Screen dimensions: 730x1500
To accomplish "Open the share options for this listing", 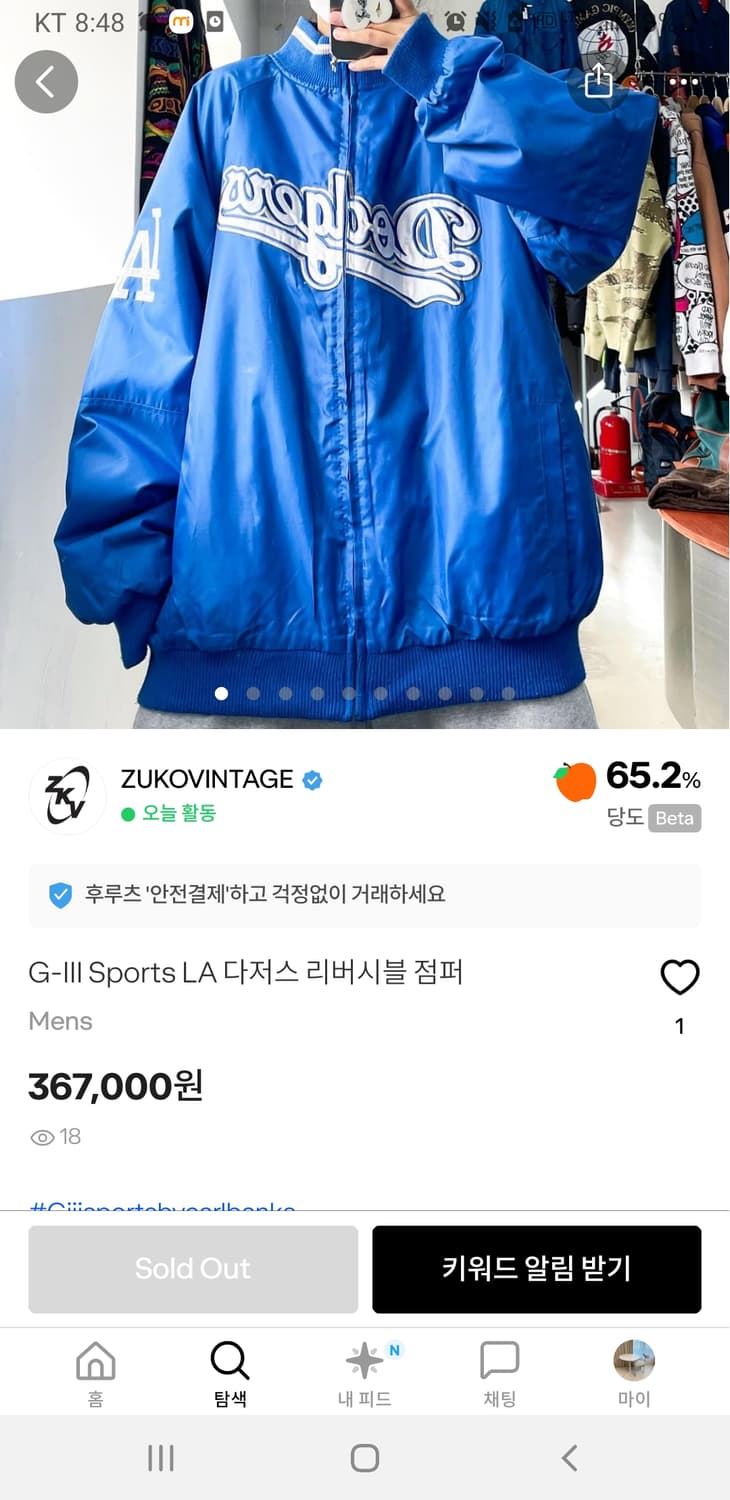I will 598,84.
